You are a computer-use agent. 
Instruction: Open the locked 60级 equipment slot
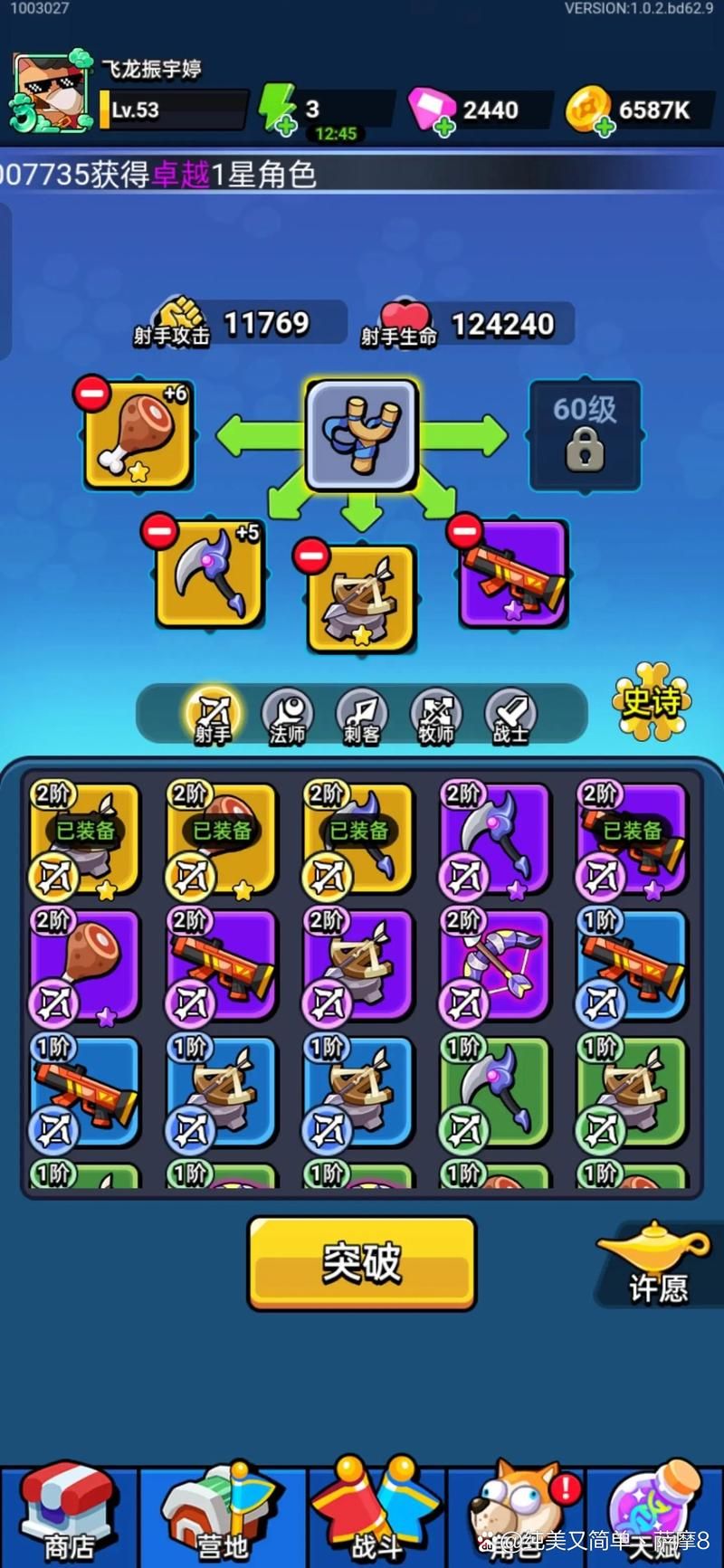pos(585,434)
